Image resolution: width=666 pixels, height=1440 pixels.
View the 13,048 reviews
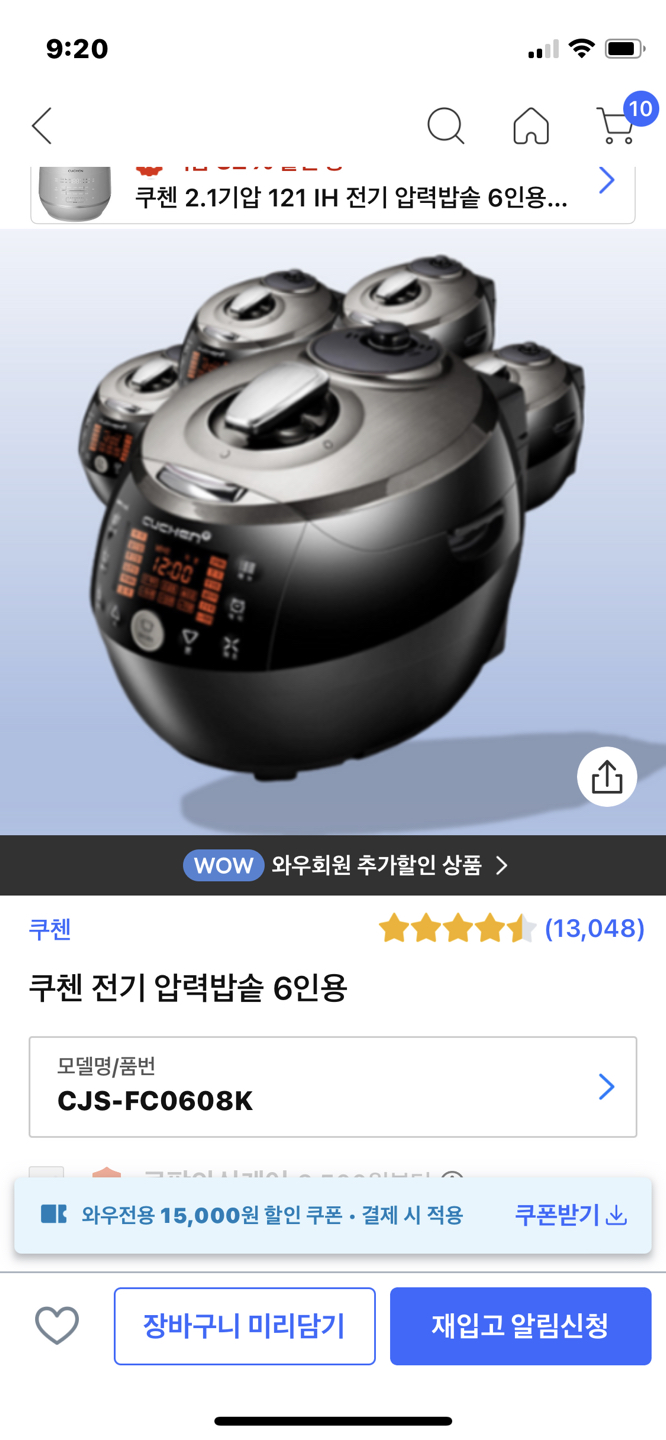pyautogui.click(x=594, y=929)
